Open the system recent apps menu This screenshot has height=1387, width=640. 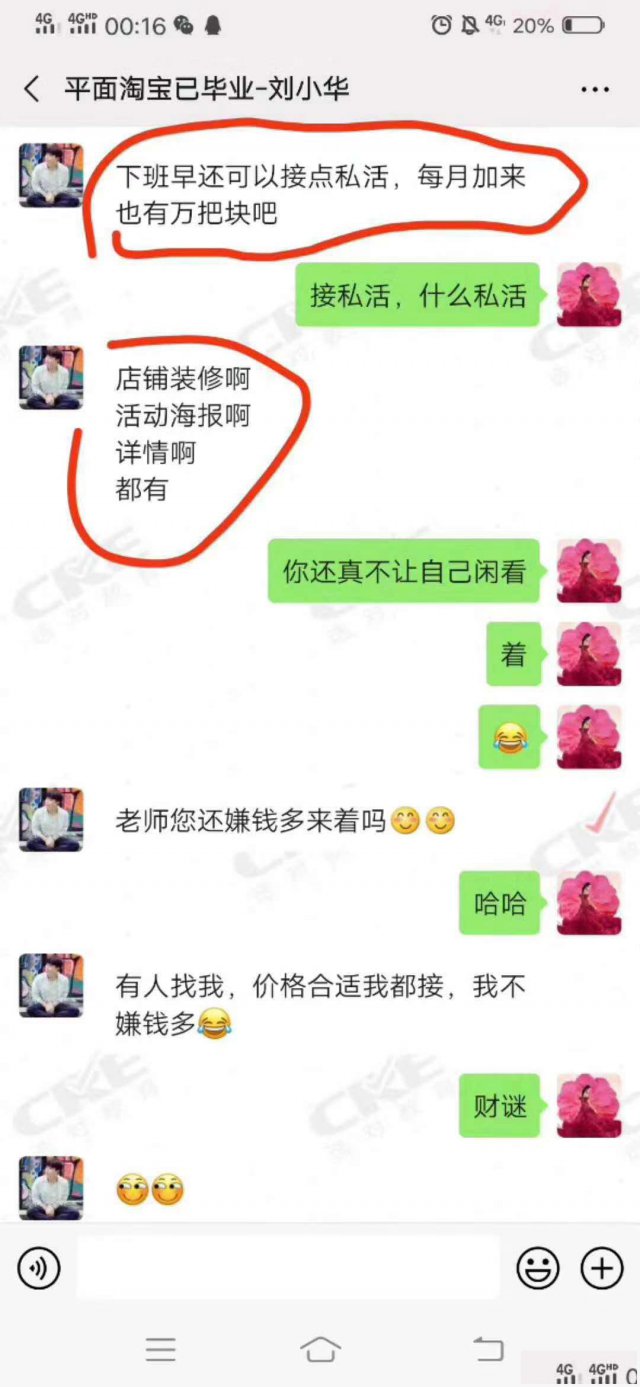tap(160, 1349)
